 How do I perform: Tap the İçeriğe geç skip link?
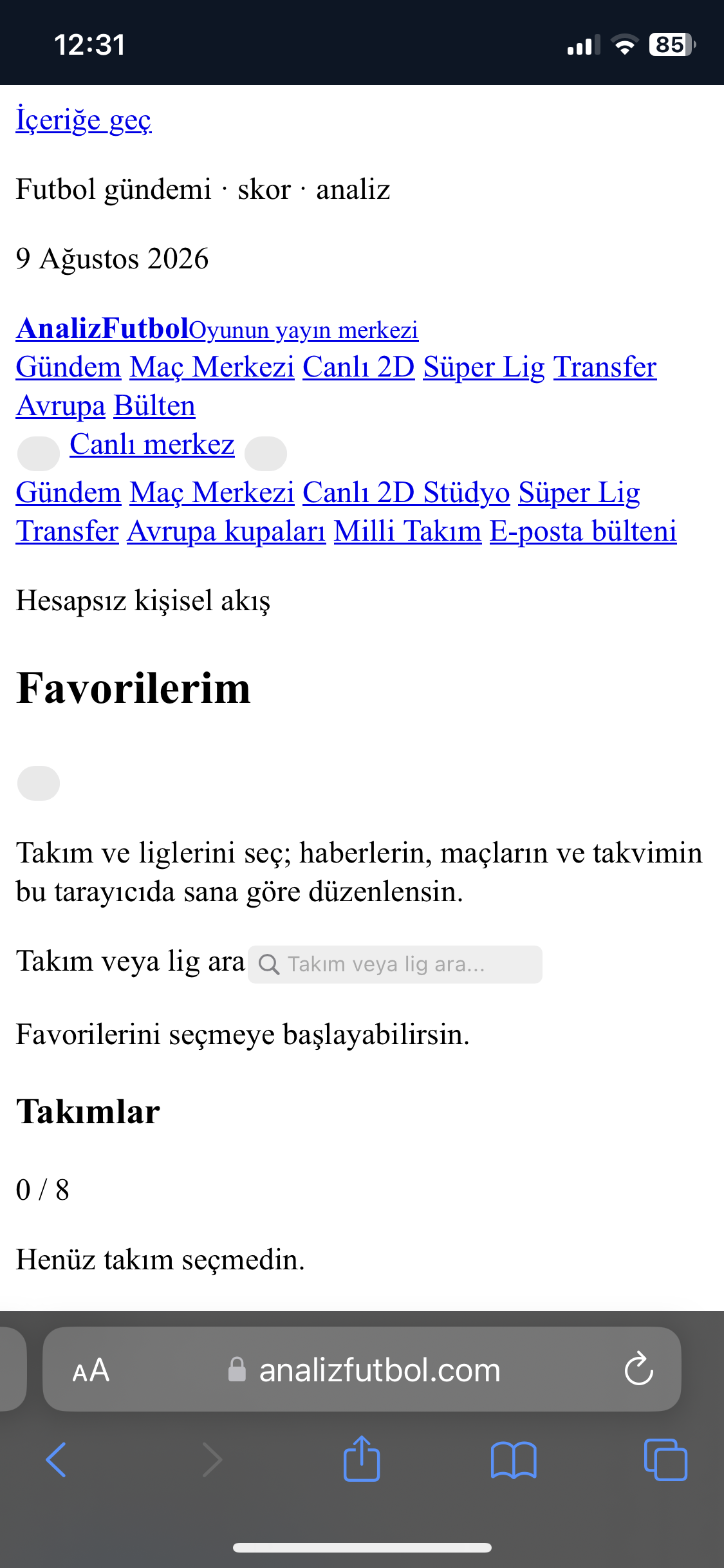(84, 120)
